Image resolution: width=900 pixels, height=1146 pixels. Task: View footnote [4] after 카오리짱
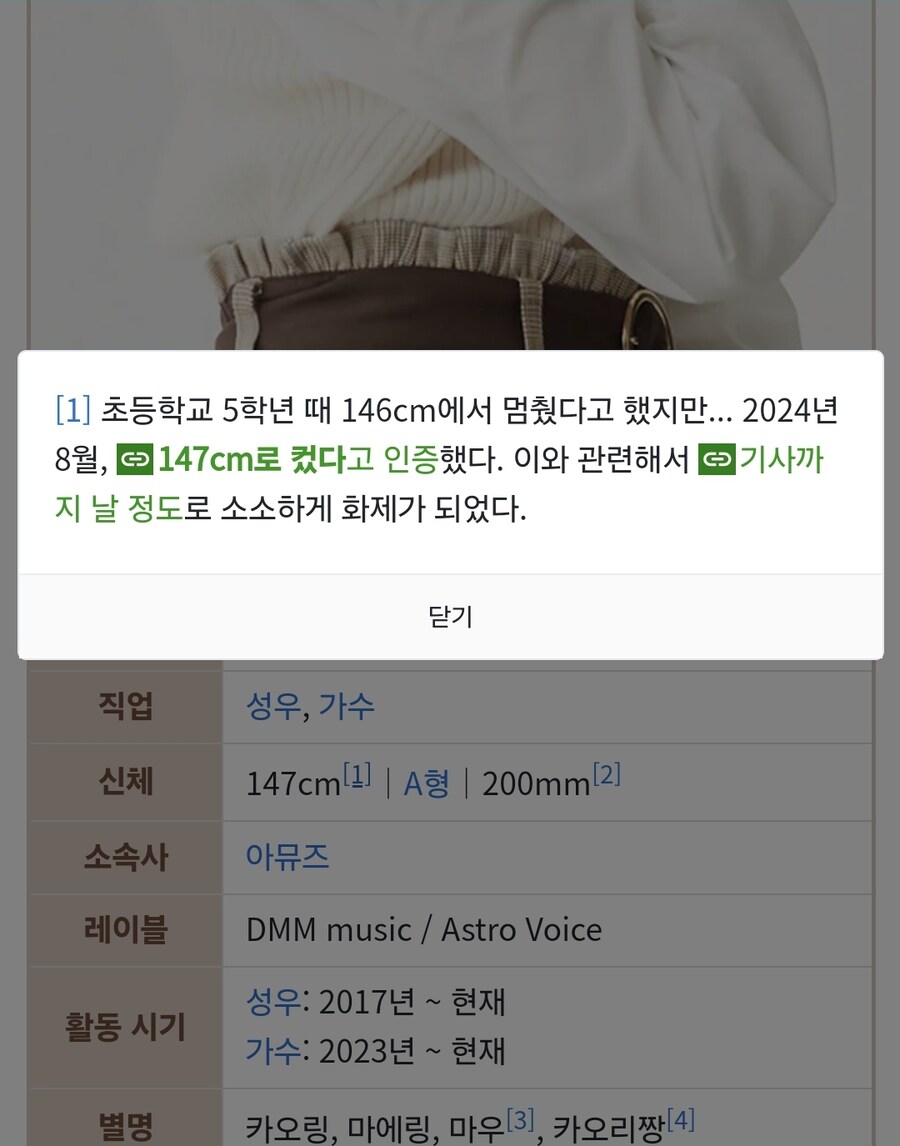click(681, 1121)
